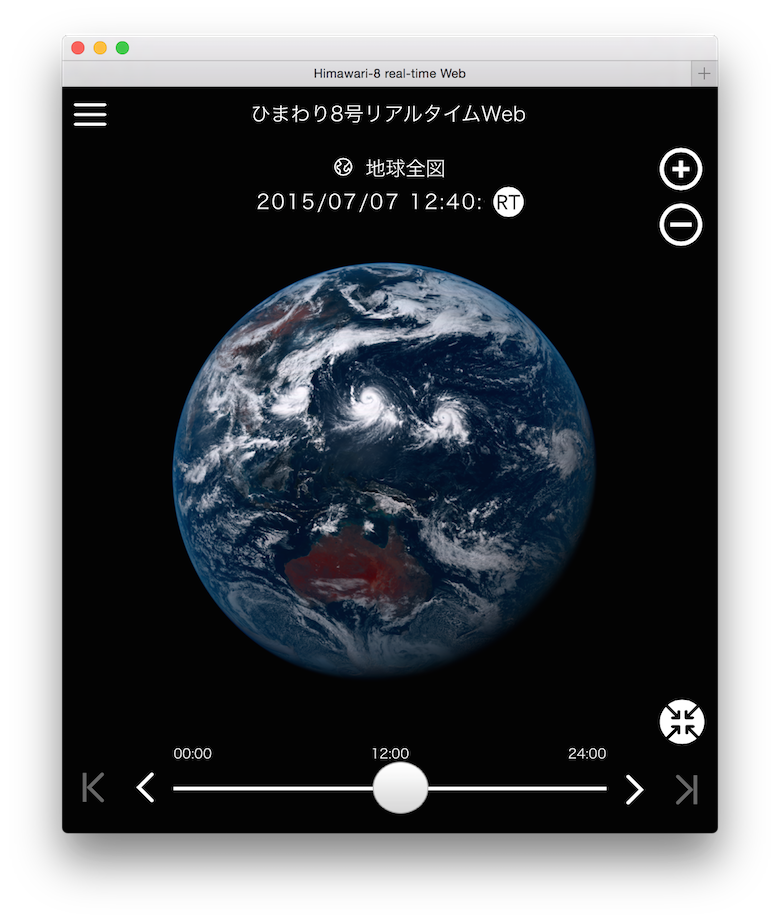The height and width of the screenshot is (922, 780).
Task: Close the window with red button
Action: (78, 48)
